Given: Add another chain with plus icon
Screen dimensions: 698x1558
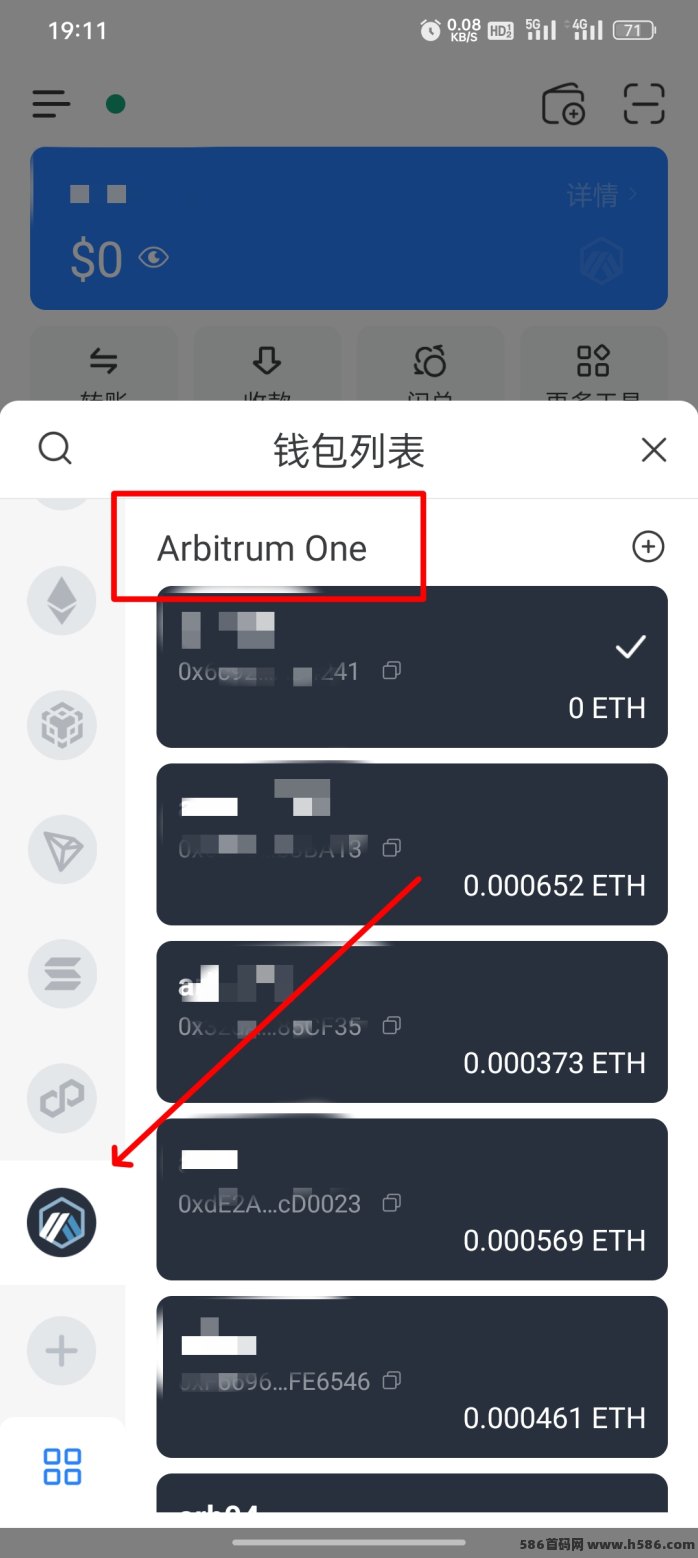Looking at the screenshot, I should pyautogui.click(x=61, y=1351).
